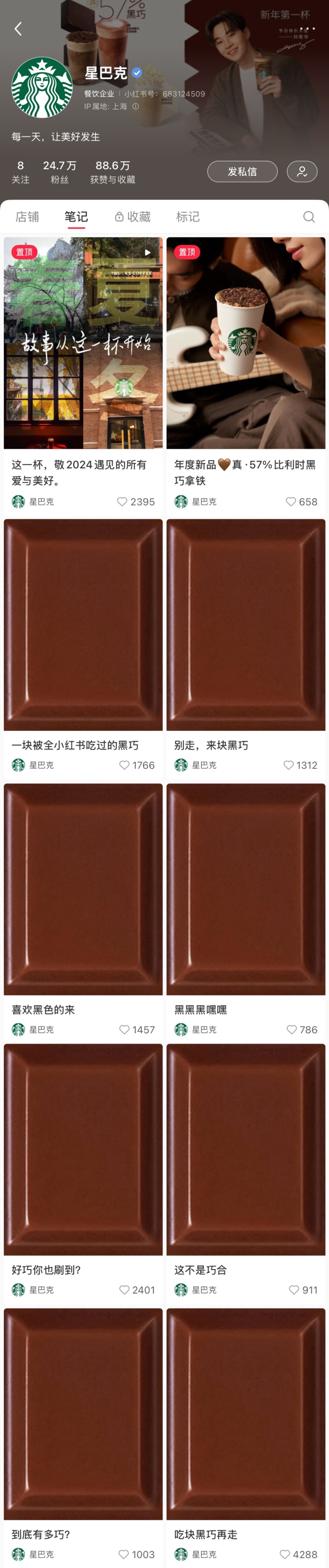This screenshot has width=329, height=1568.
Task: Open the note 吃块黑巧再走
Action: click(x=246, y=1413)
